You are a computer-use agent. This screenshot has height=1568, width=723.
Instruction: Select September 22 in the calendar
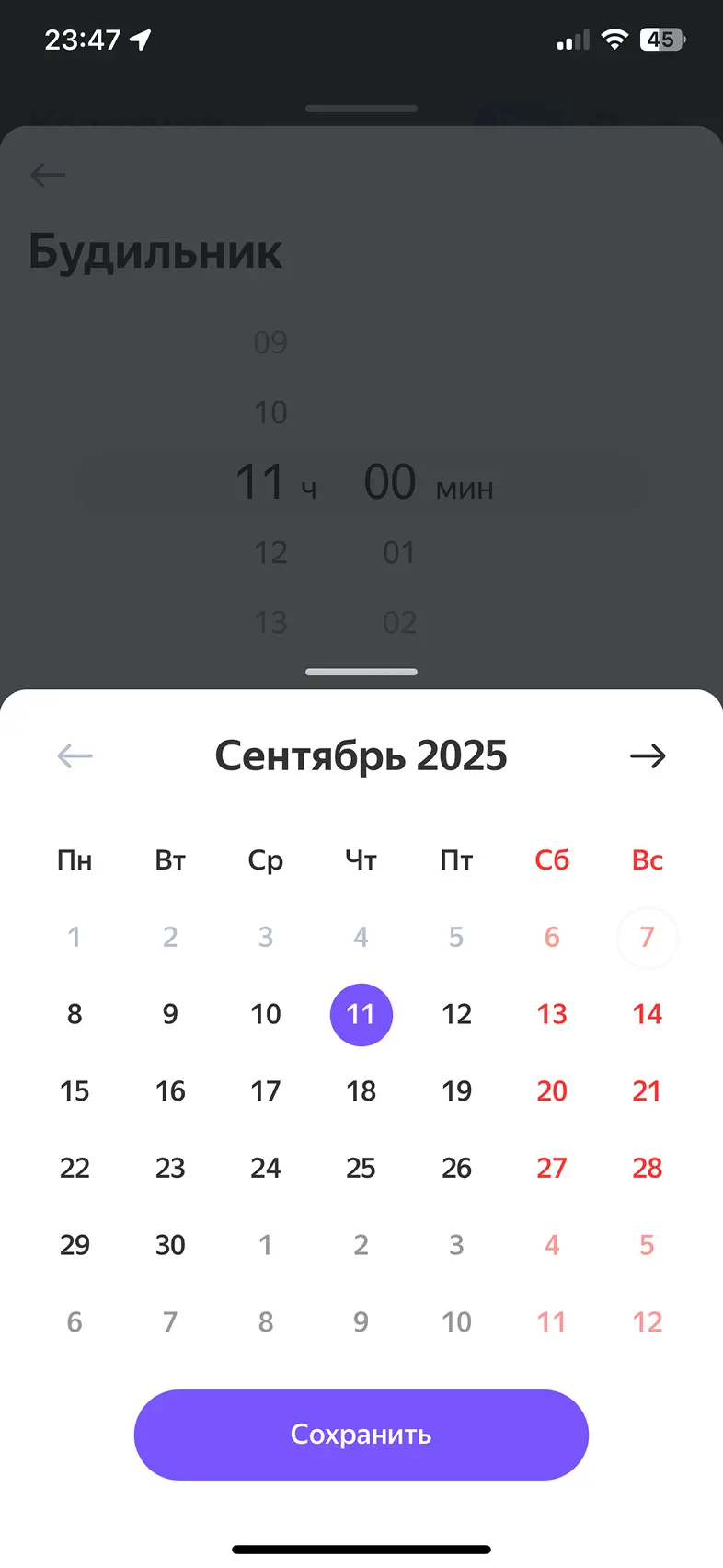[x=75, y=1168]
